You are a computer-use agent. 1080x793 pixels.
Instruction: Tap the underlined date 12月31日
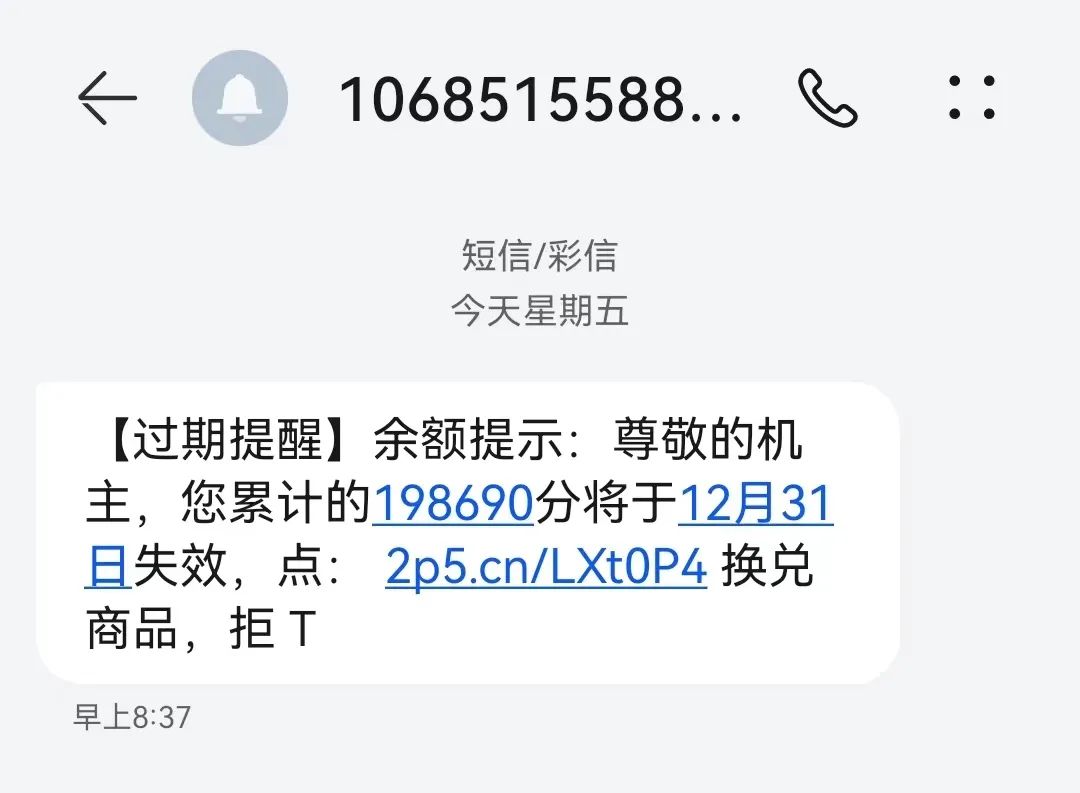[x=756, y=507]
